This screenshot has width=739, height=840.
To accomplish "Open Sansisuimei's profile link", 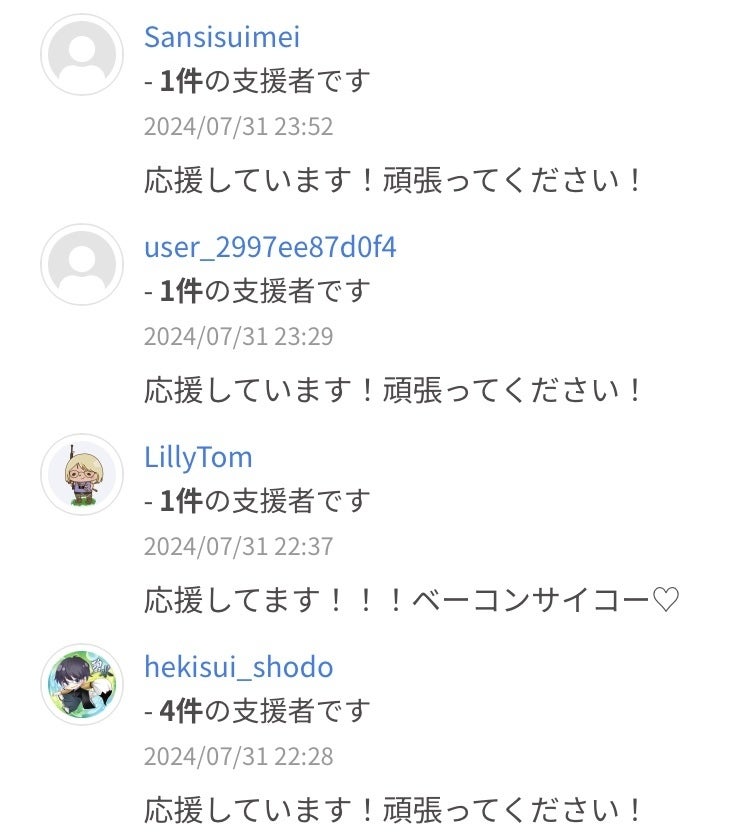I will pos(221,37).
